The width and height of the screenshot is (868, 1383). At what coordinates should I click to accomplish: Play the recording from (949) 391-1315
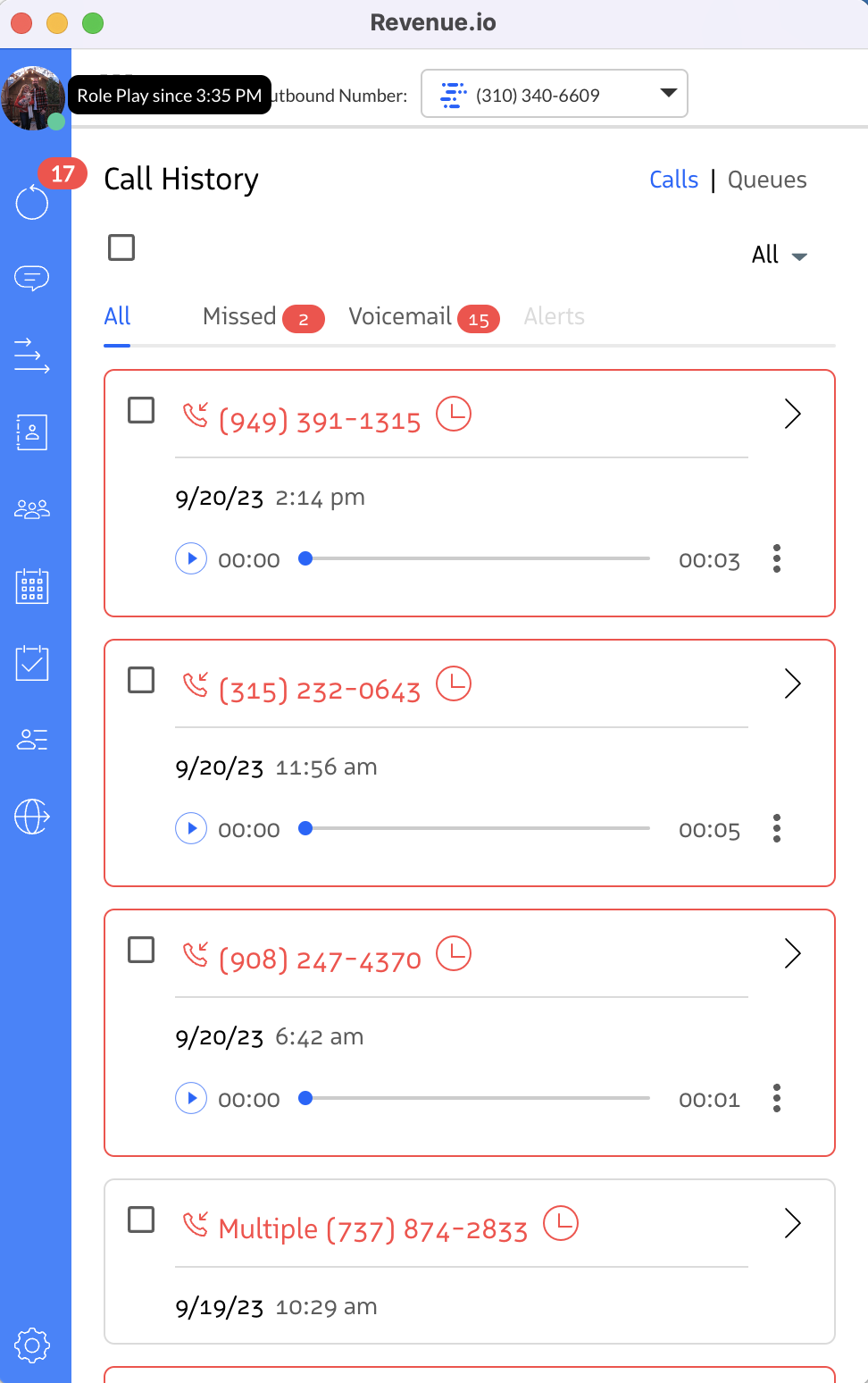pyautogui.click(x=191, y=559)
